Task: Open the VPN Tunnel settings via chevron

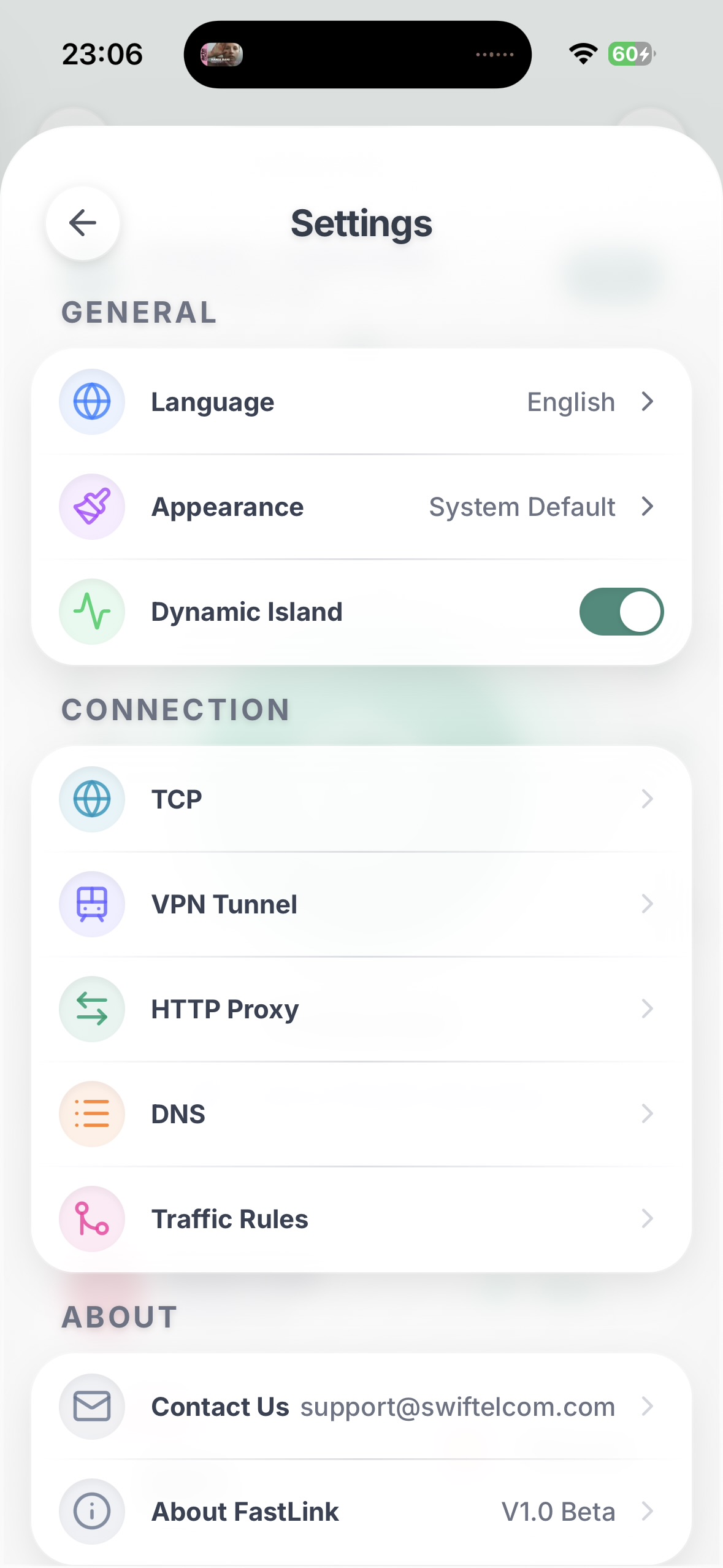Action: pyautogui.click(x=648, y=904)
